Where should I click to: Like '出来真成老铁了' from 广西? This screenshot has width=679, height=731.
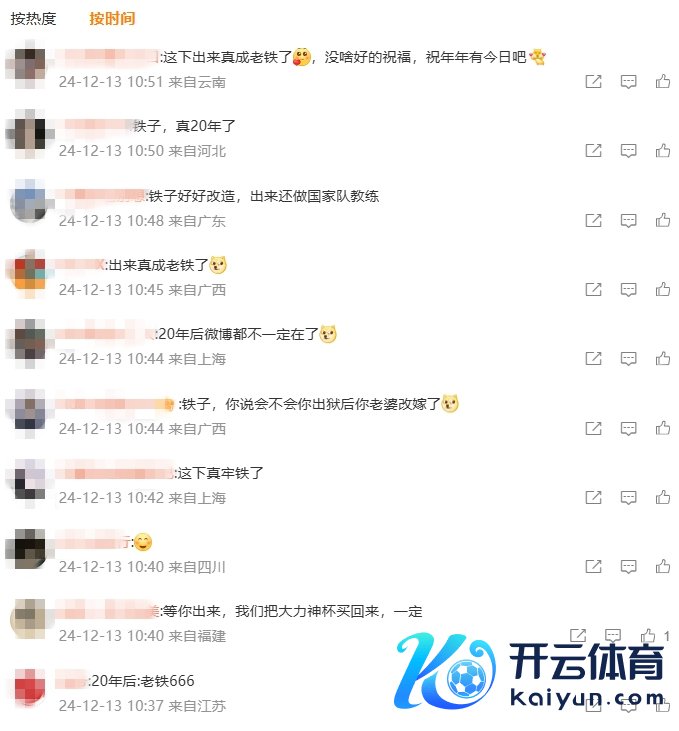[x=663, y=290]
